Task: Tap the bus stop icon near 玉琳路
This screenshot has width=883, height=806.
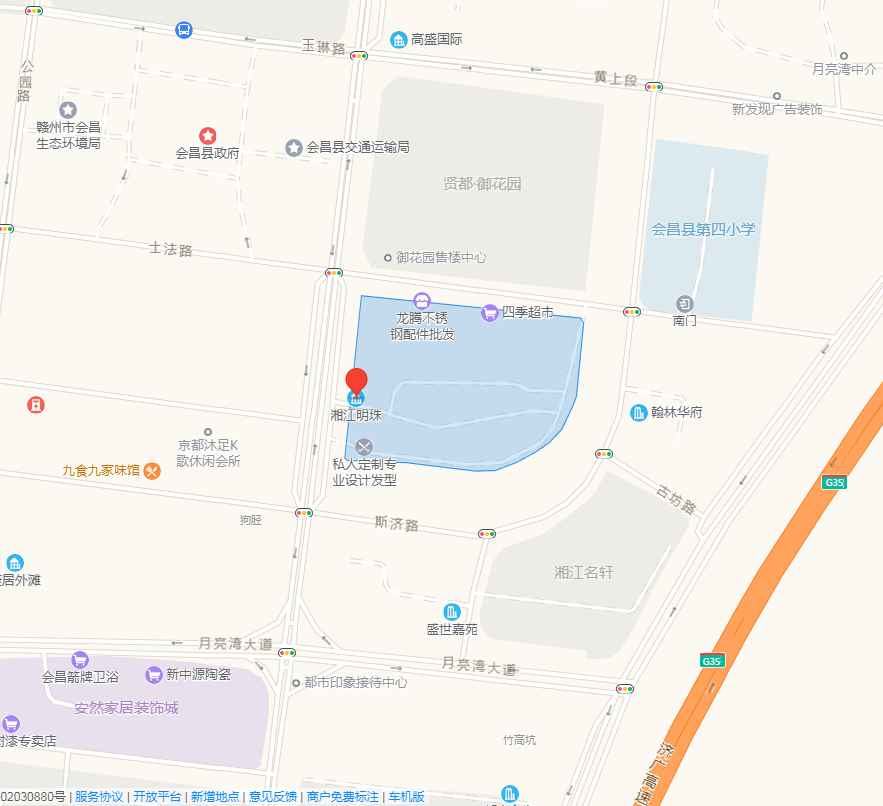Action: (x=184, y=30)
